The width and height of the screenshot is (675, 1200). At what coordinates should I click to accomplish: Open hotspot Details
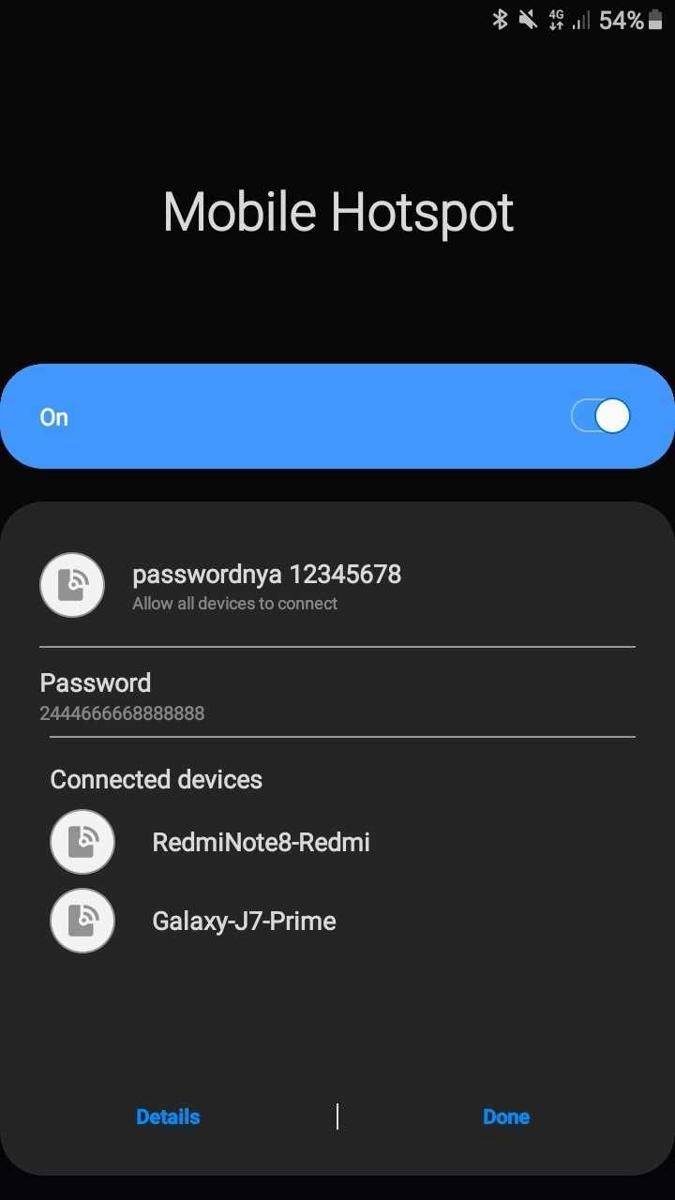[168, 1117]
